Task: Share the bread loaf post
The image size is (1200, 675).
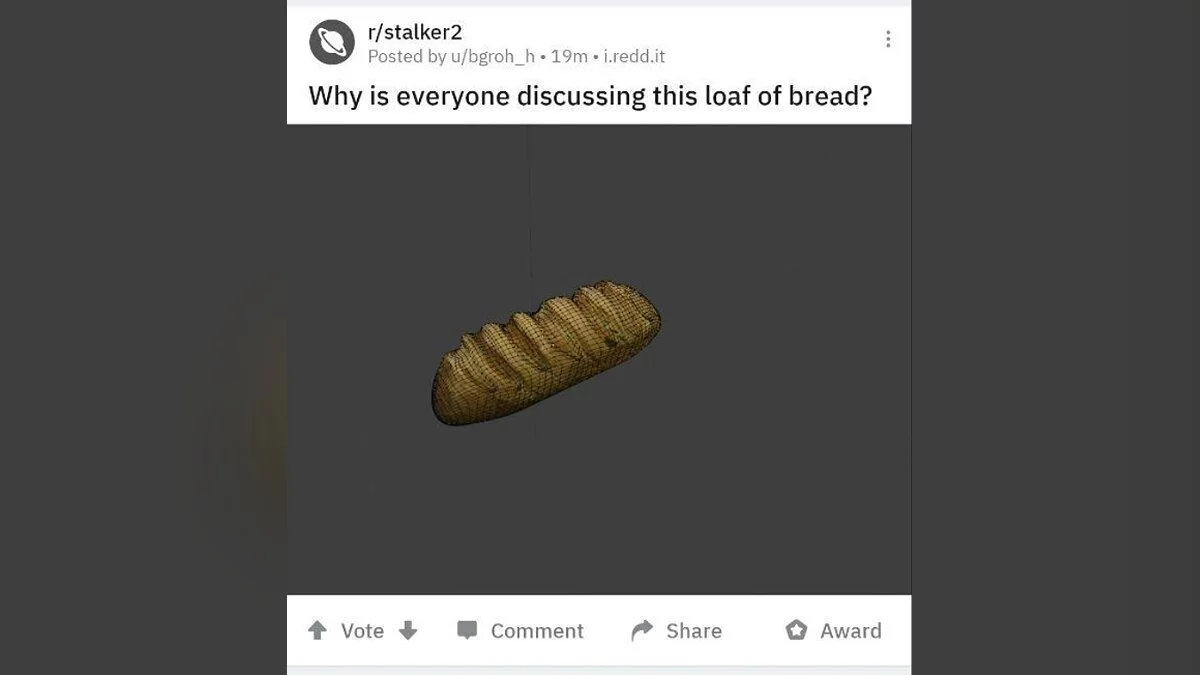Action: tap(676, 630)
